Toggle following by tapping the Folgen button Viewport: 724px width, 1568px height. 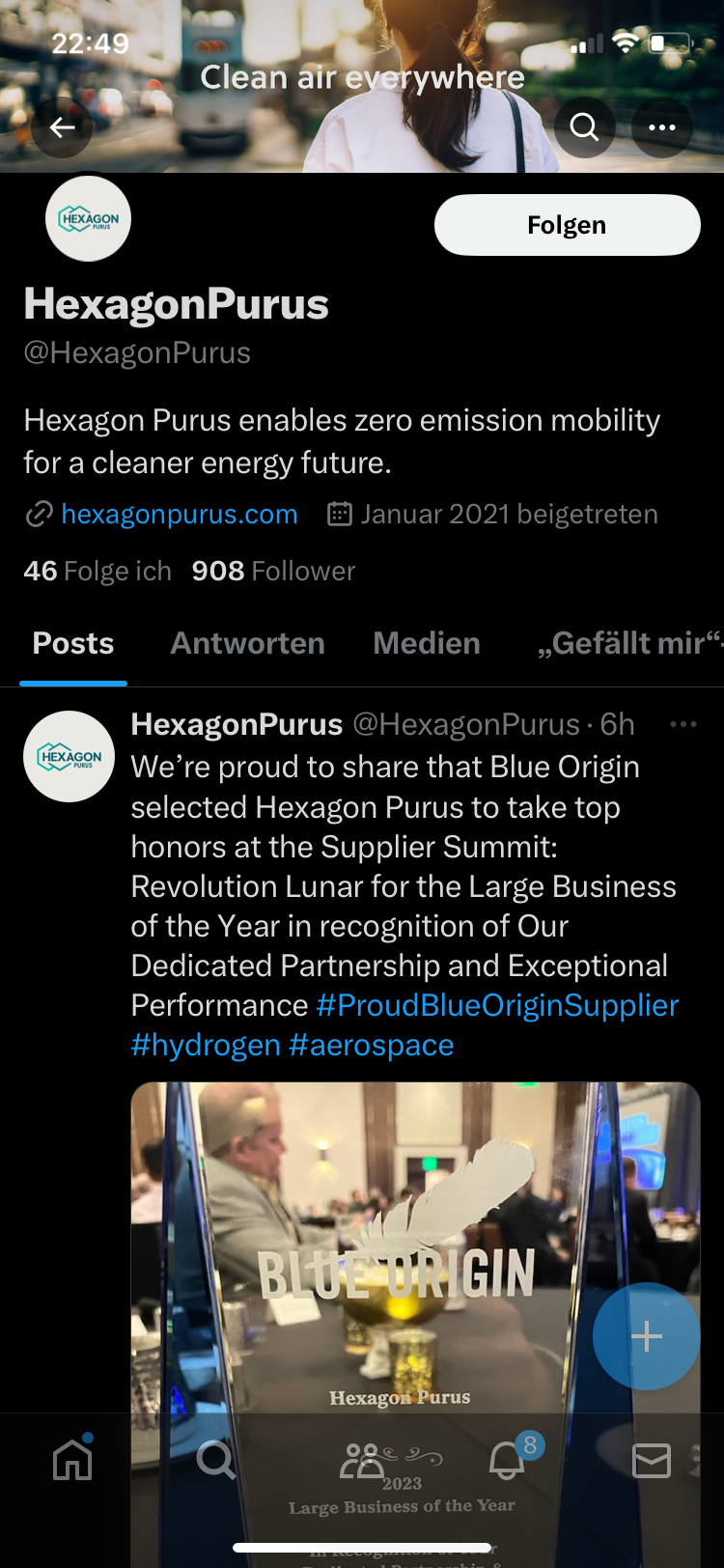(567, 224)
